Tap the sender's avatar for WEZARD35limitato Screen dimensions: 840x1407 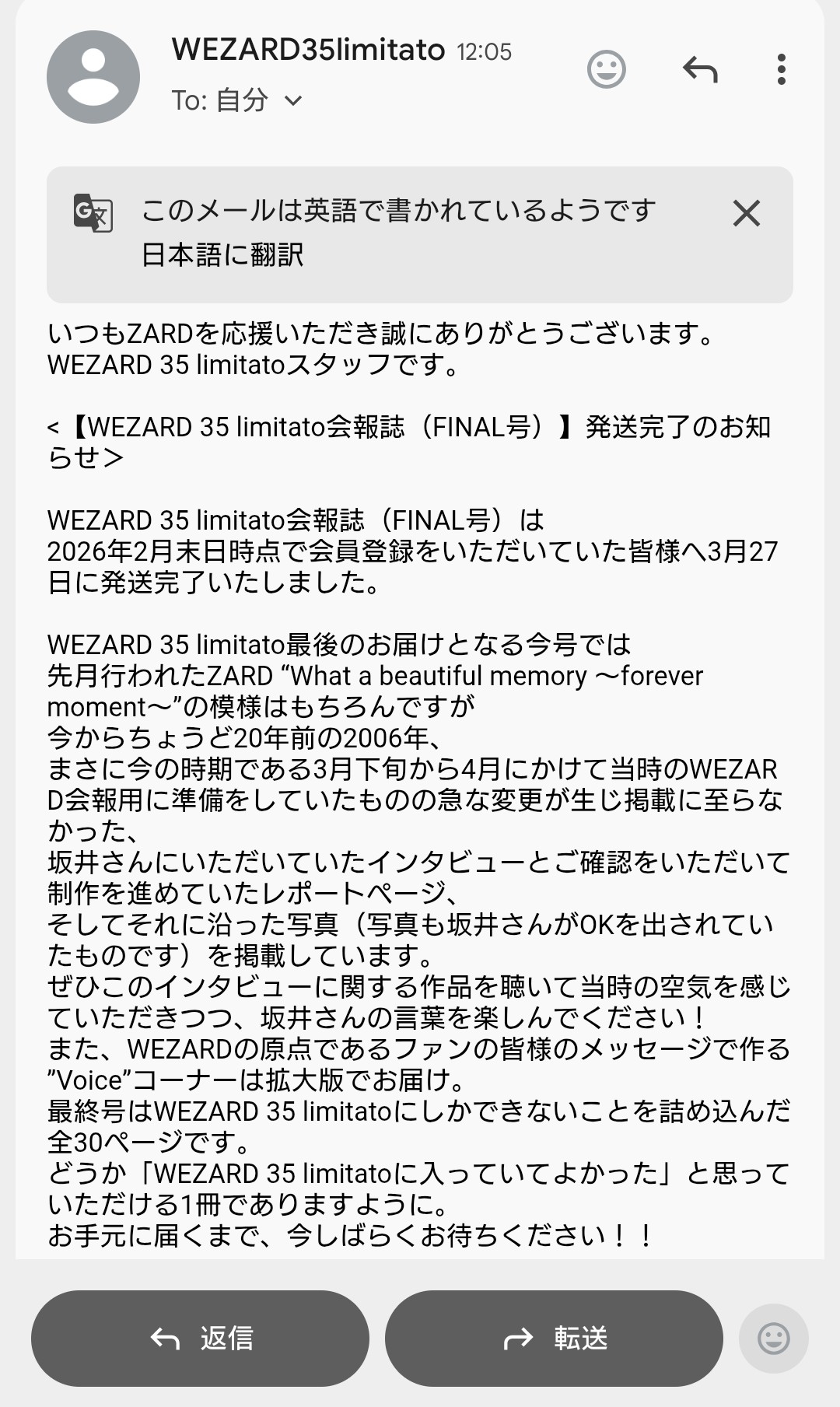93,77
